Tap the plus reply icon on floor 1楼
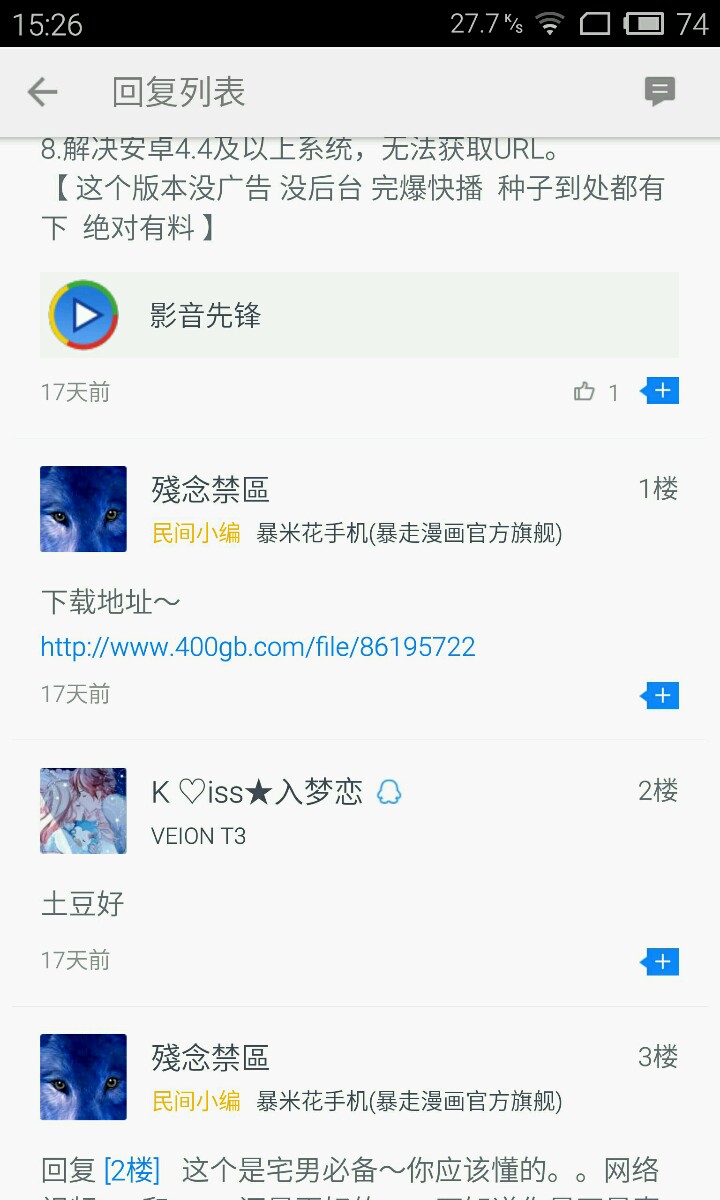 tap(661, 695)
